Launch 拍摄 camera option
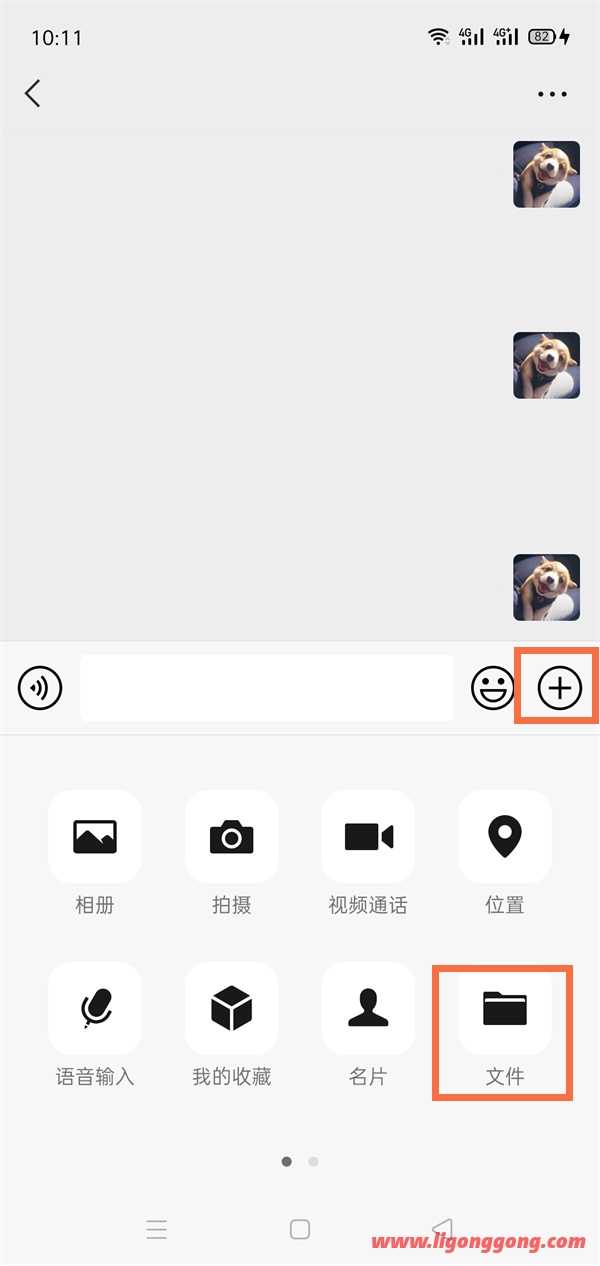Image resolution: width=600 pixels, height=1266 pixels. [232, 837]
